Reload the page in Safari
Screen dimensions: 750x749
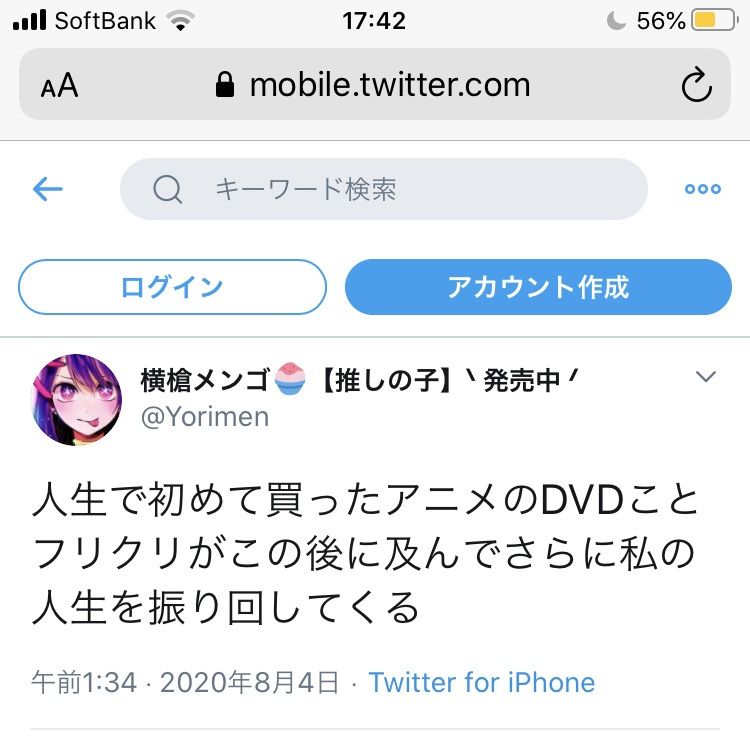click(695, 86)
